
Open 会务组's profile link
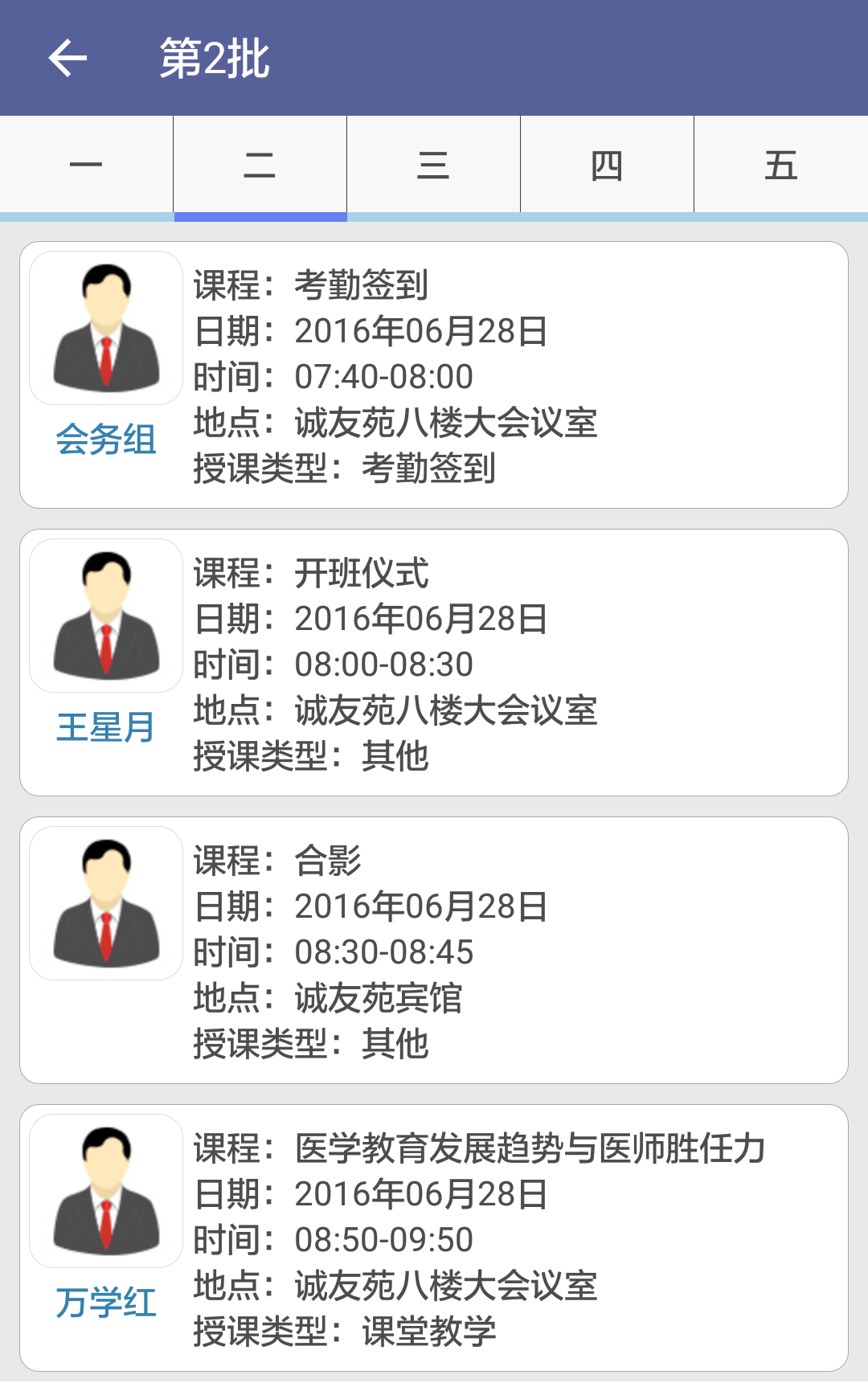[x=105, y=438]
